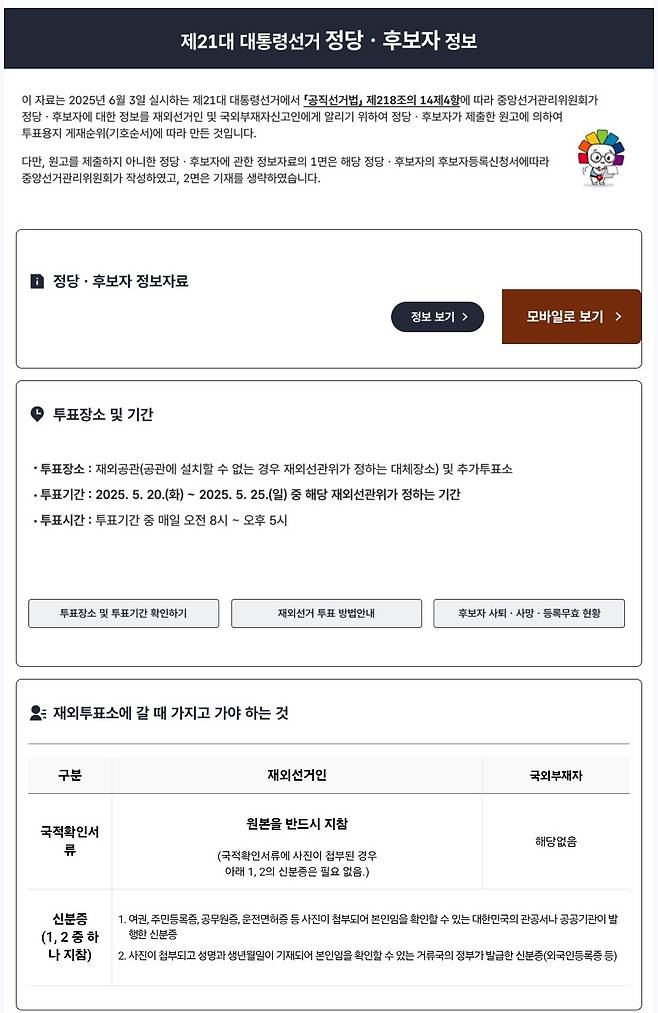Open 모바일로 보기 mobile view
Screen dimensions: 658x1013
coord(571,317)
